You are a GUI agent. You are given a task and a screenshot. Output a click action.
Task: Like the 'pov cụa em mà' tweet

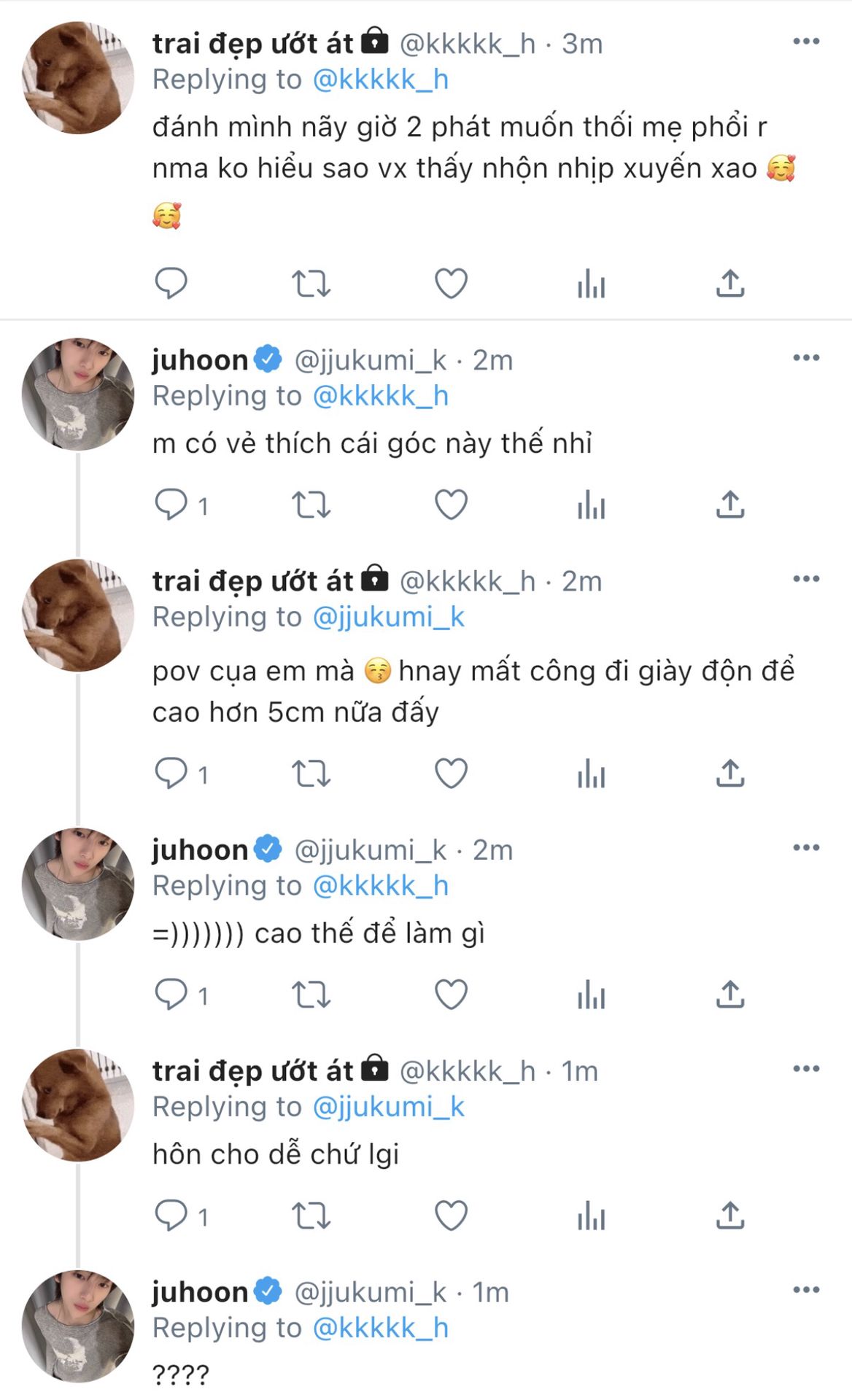click(451, 774)
